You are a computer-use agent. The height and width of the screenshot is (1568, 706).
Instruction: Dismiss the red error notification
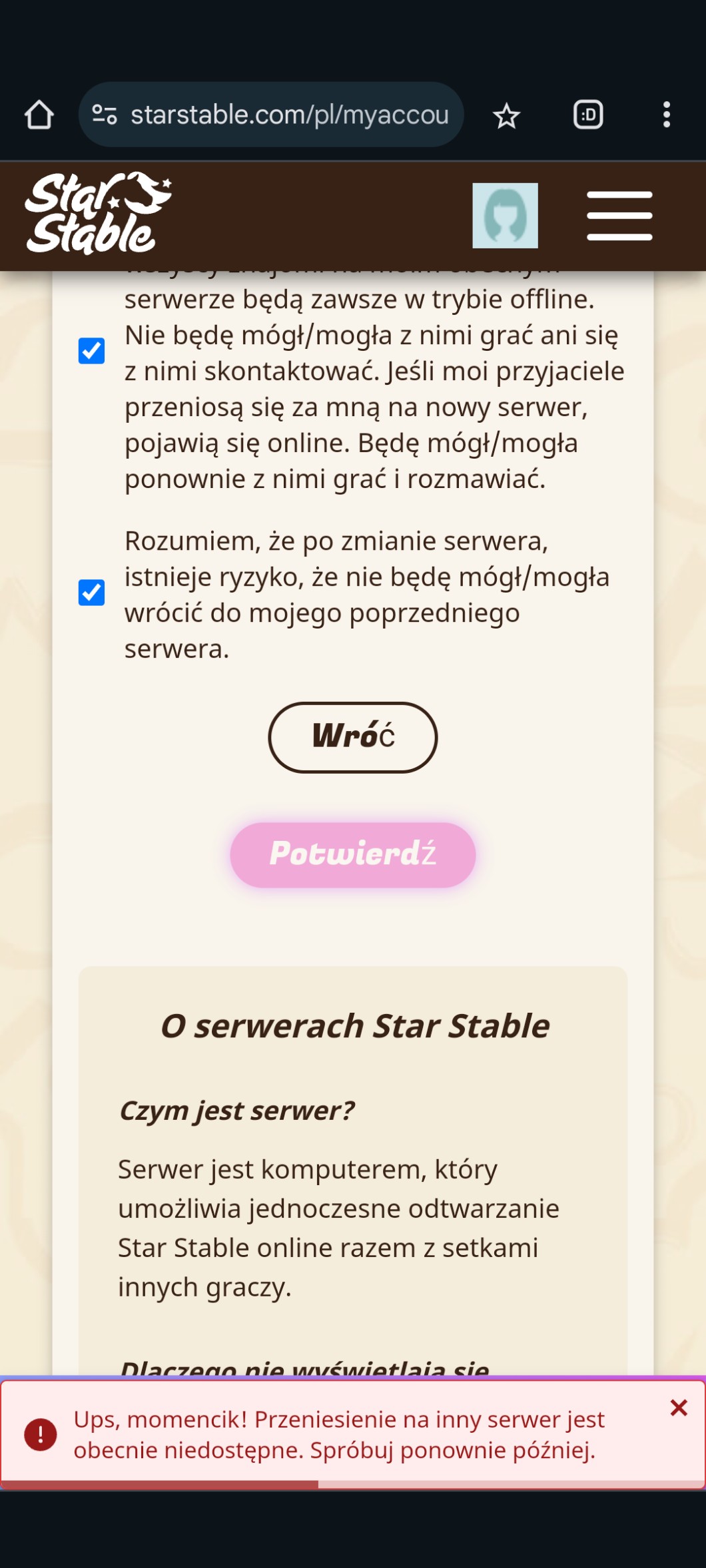pyautogui.click(x=678, y=1408)
